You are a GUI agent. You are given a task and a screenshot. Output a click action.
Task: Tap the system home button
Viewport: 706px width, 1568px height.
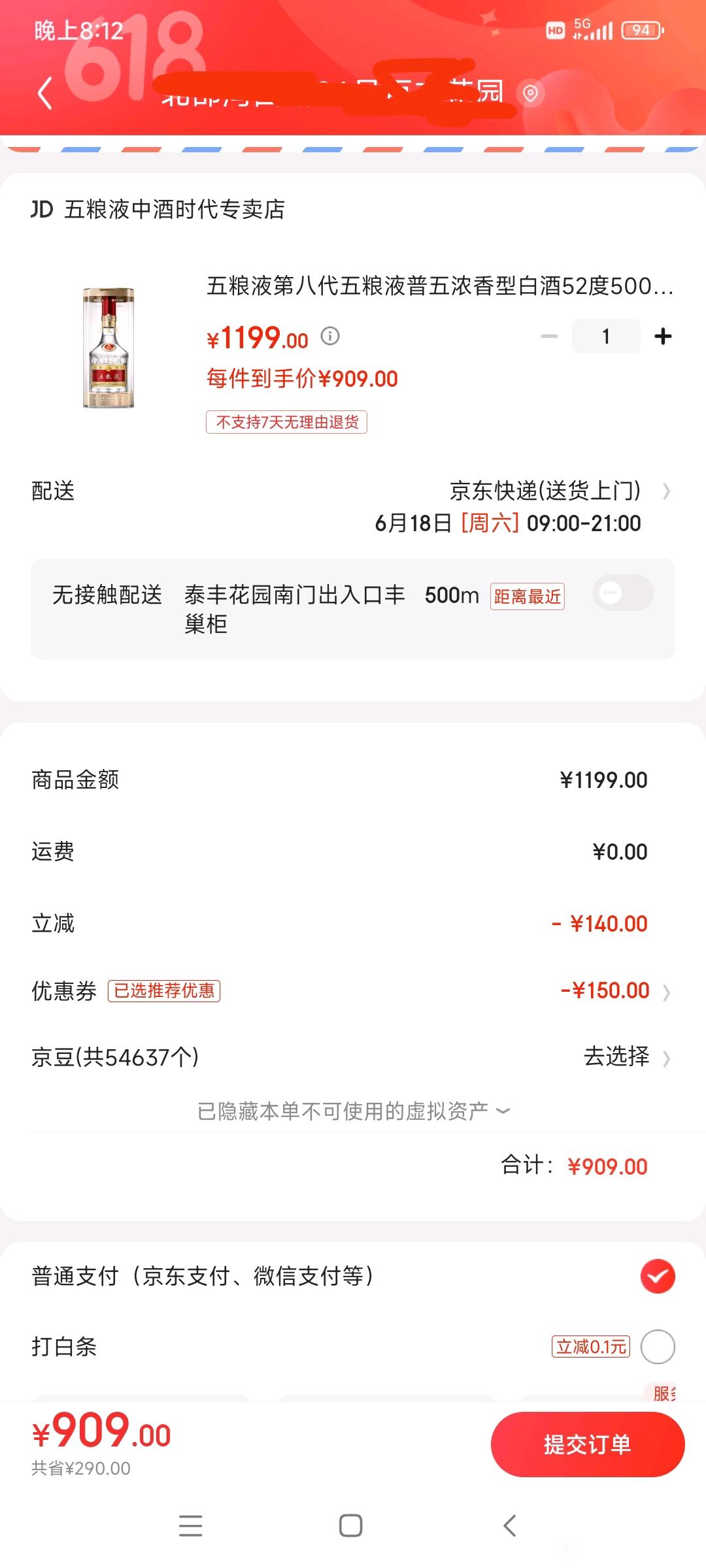pyautogui.click(x=351, y=1526)
